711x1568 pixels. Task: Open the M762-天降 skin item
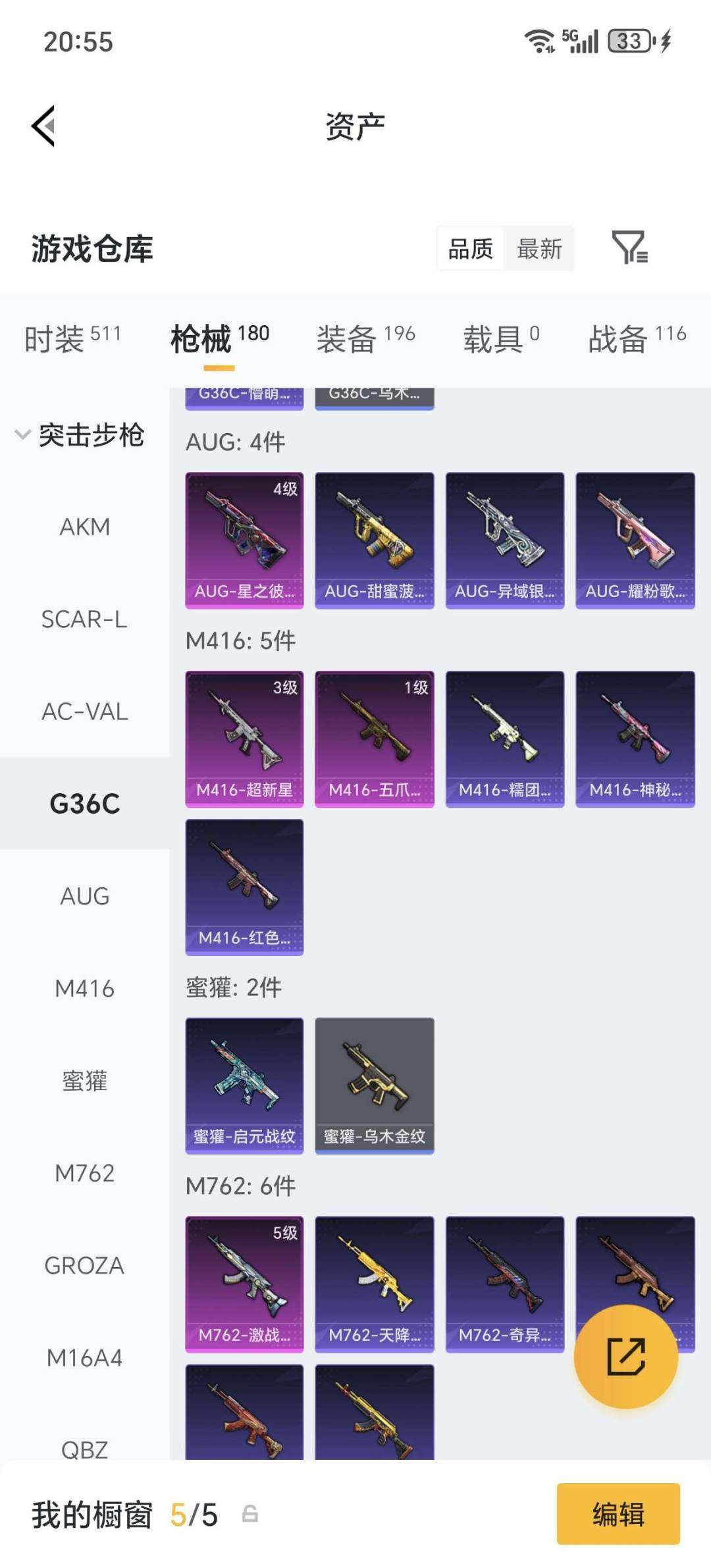(374, 1284)
